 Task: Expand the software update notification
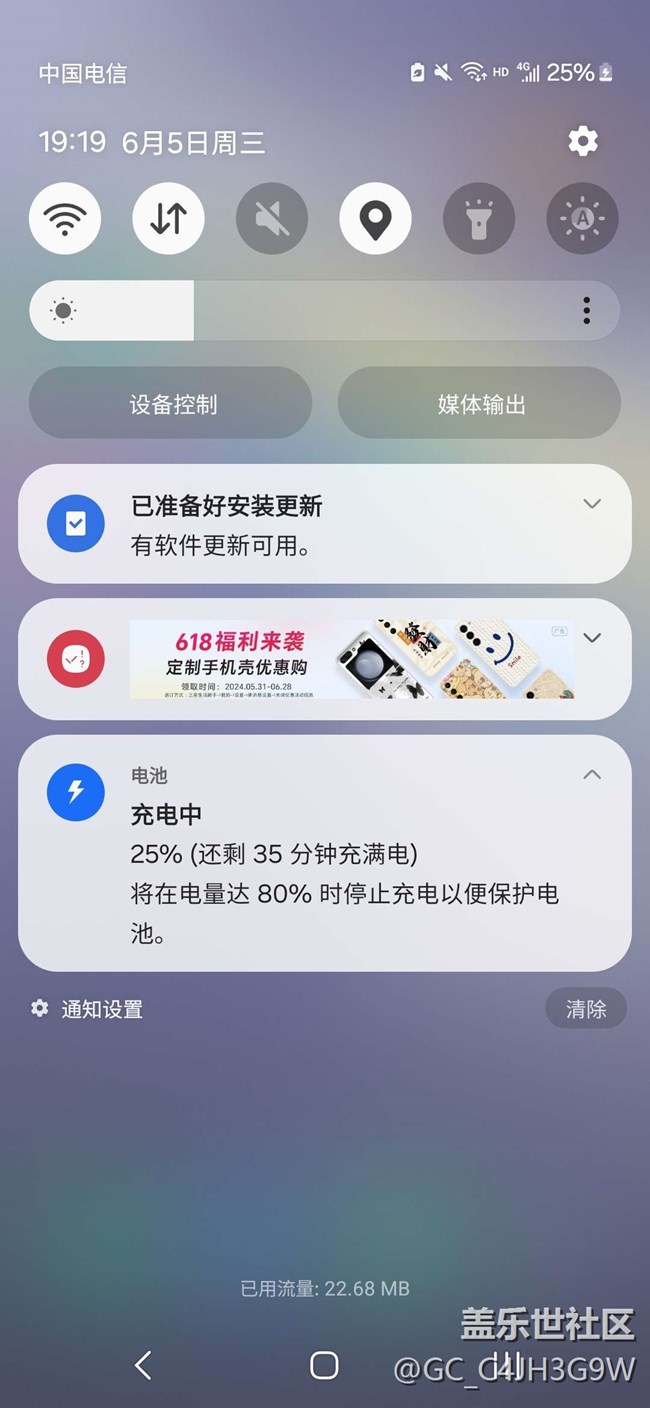[592, 504]
